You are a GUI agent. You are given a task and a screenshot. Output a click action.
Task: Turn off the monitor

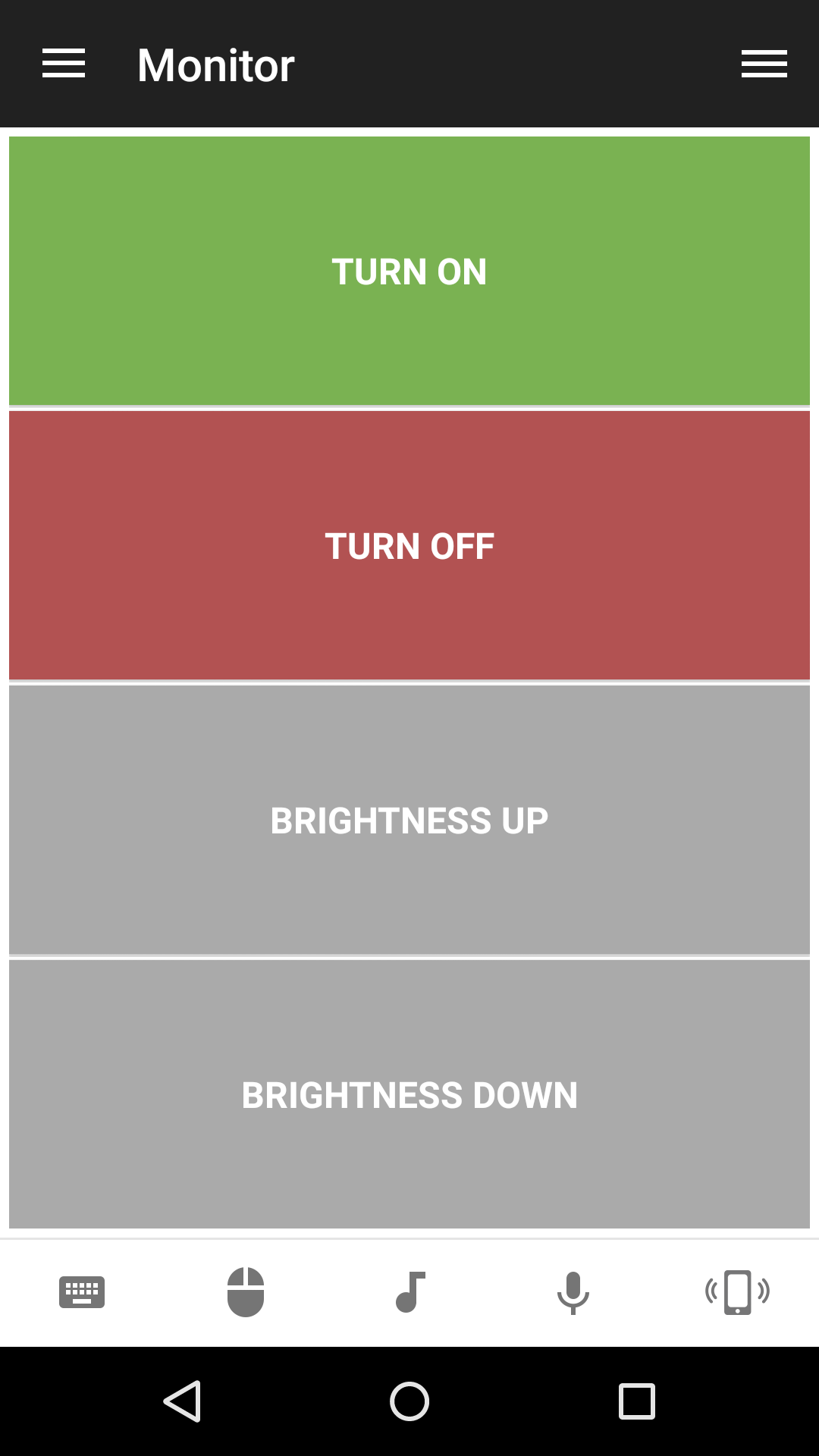point(409,545)
